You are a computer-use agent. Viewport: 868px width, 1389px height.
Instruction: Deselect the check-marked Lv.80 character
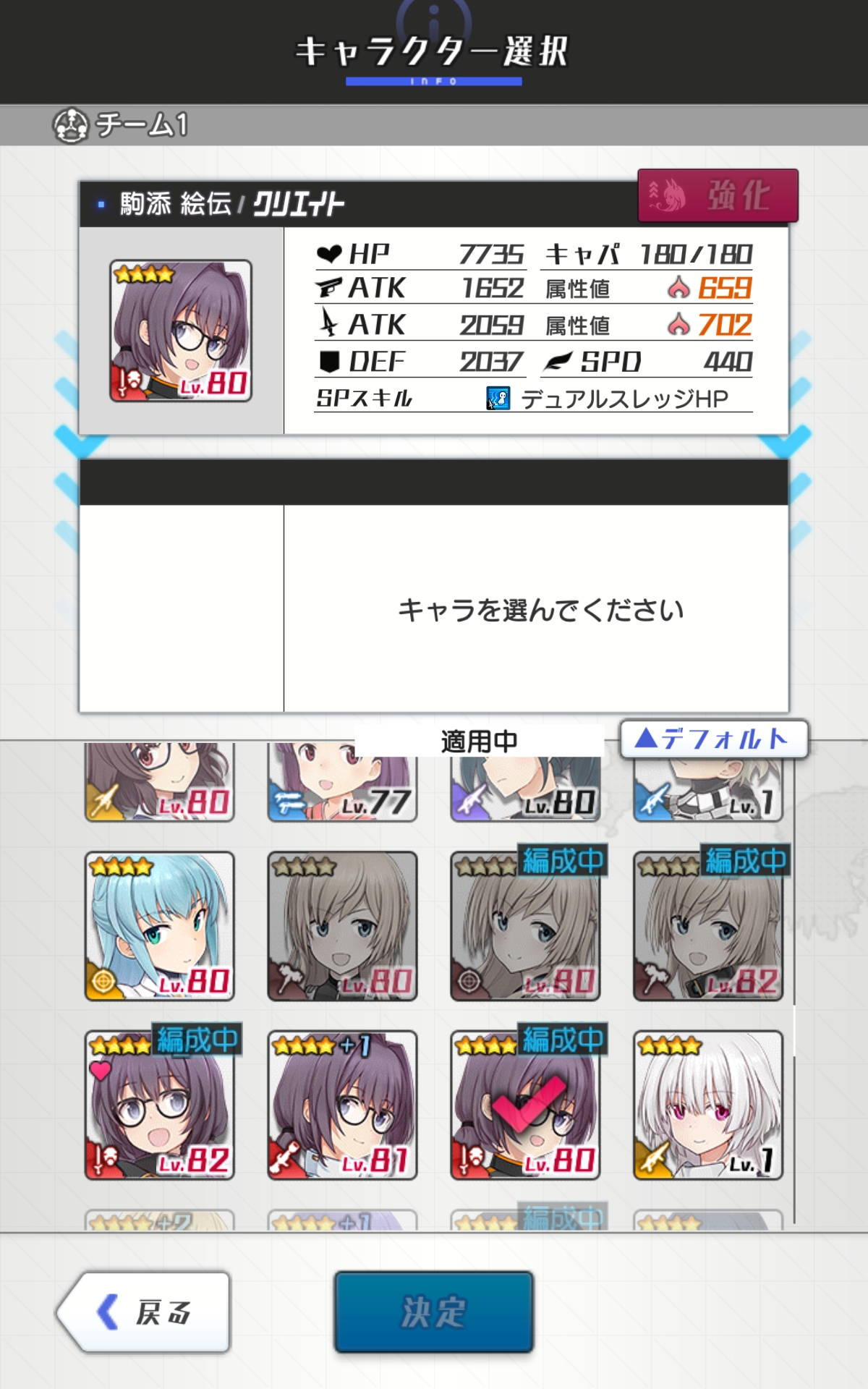coord(525,1105)
